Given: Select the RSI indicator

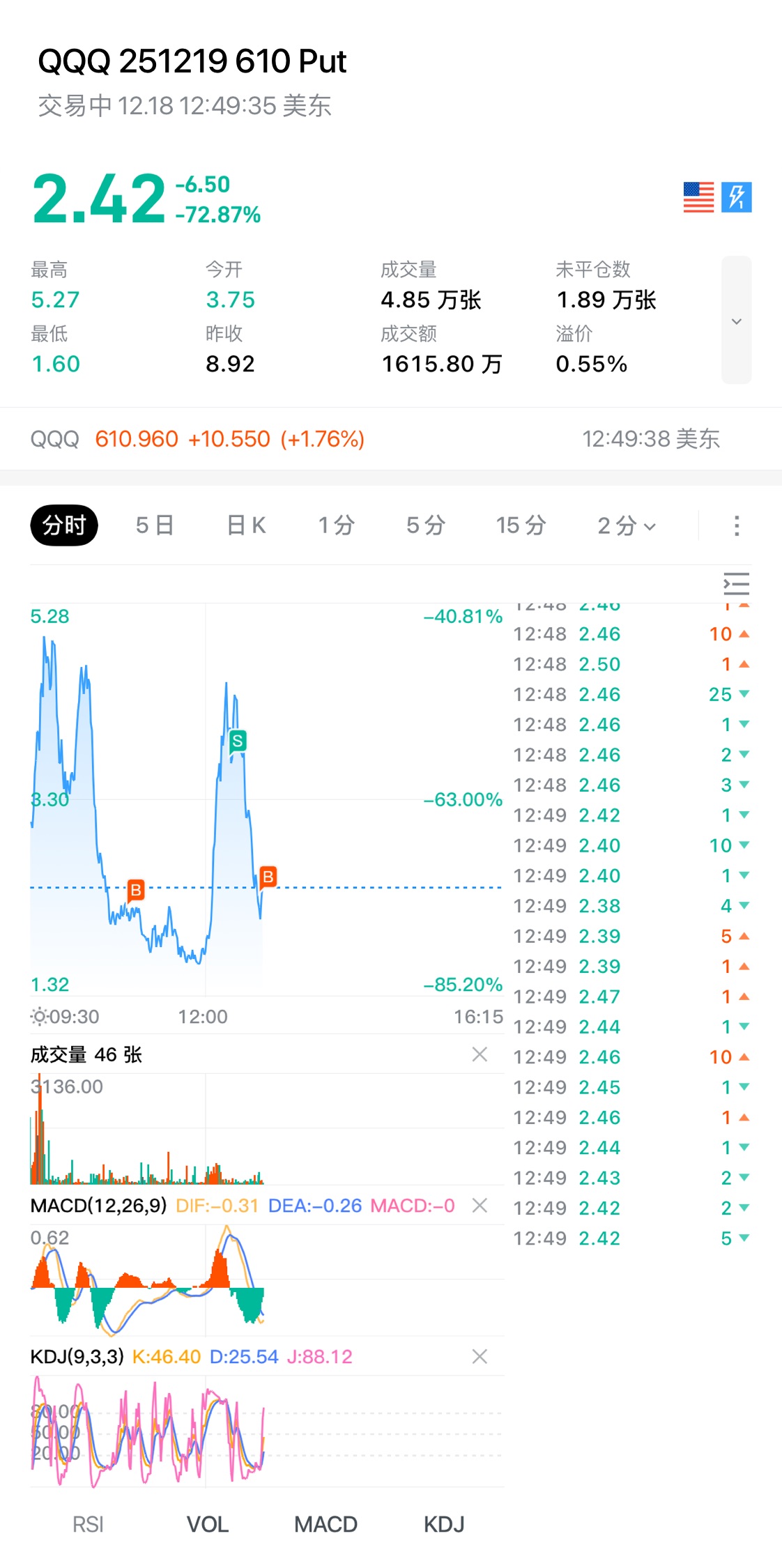Looking at the screenshot, I should tap(89, 1524).
